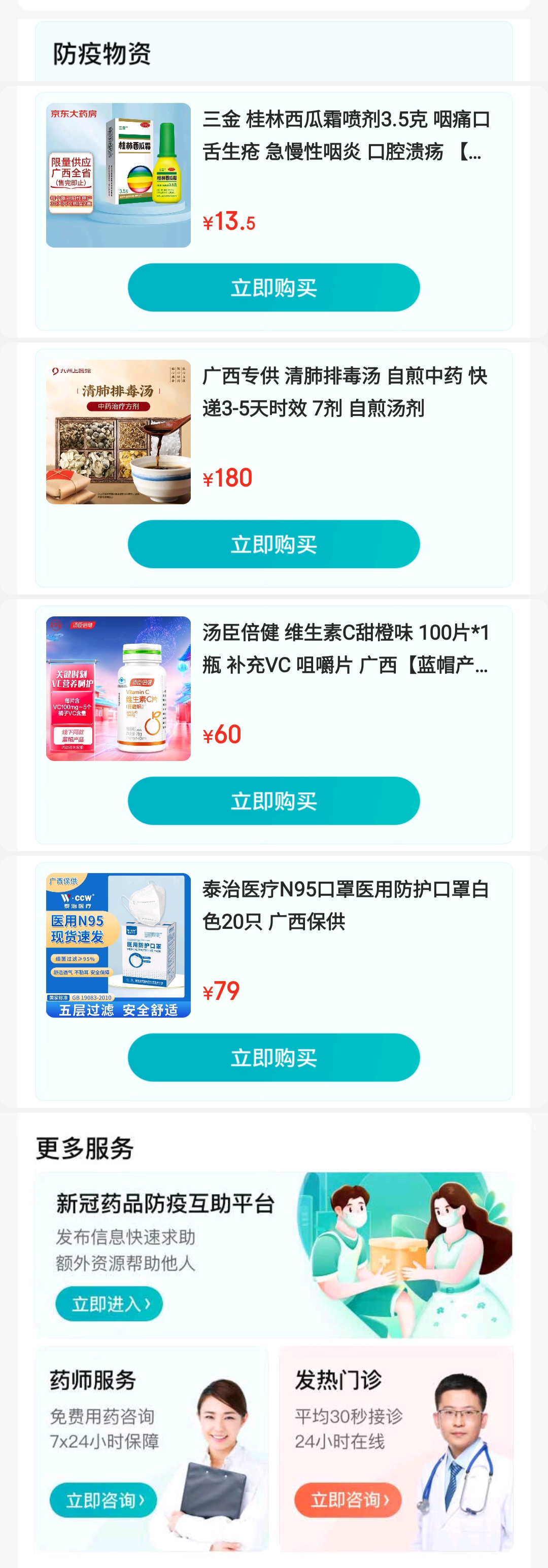Open the 汤臣倍健 维生素C product image
Image resolution: width=548 pixels, height=1568 pixels.
[119, 688]
